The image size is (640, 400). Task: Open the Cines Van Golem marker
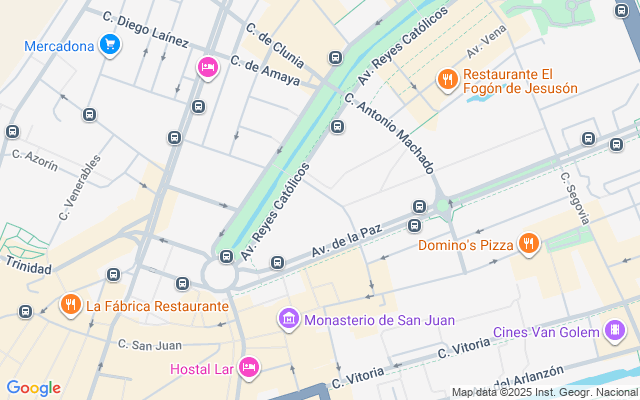[614, 332]
